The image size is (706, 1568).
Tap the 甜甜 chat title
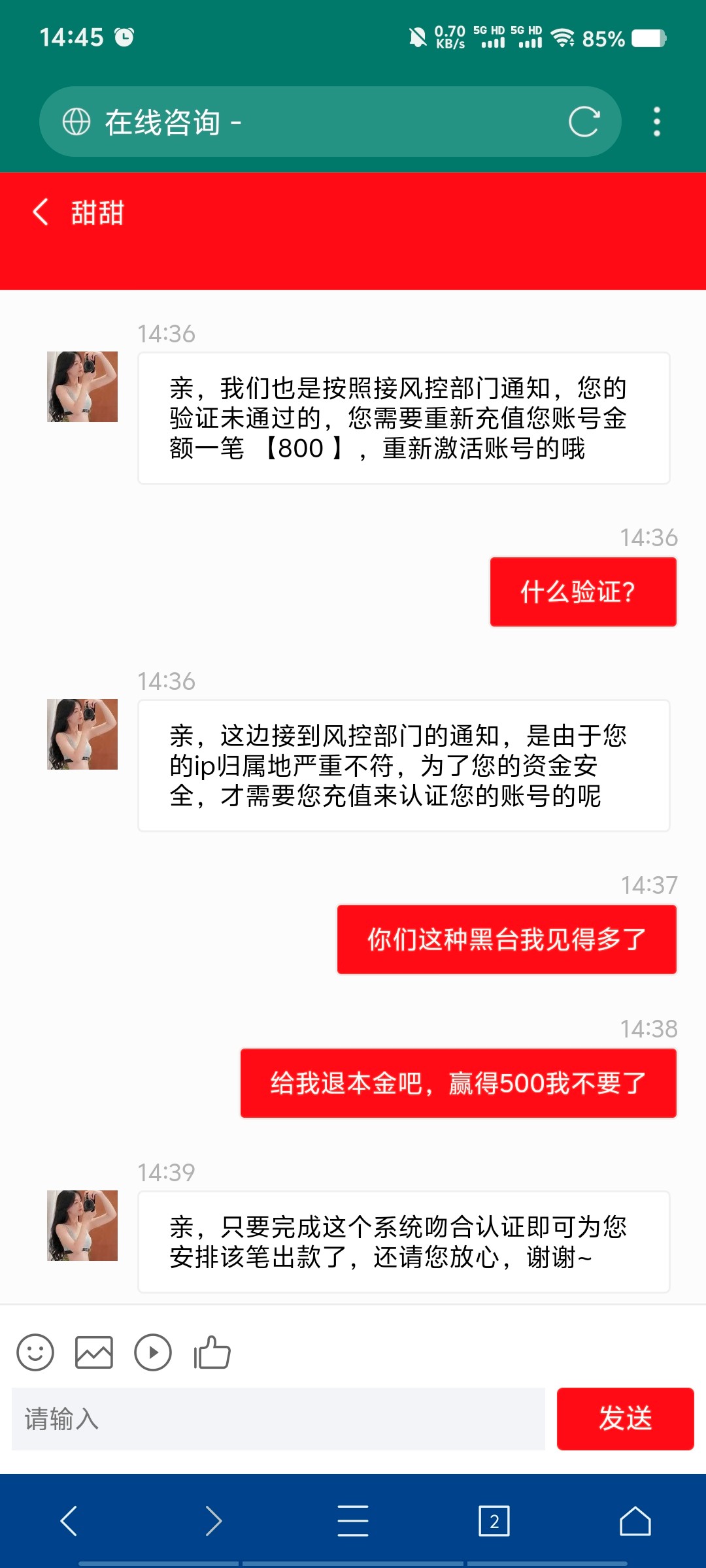tap(97, 214)
